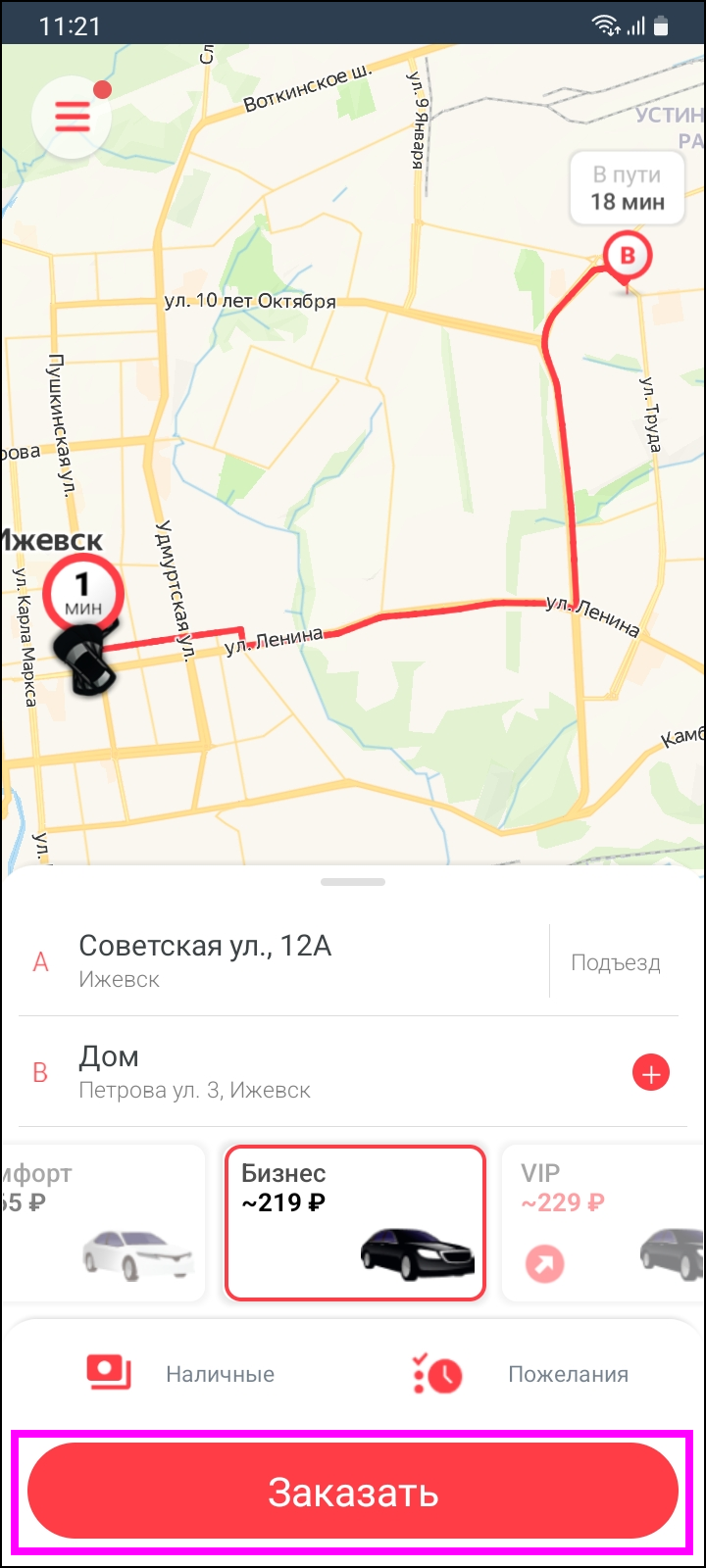Tap the Заказать order button

point(353,1492)
